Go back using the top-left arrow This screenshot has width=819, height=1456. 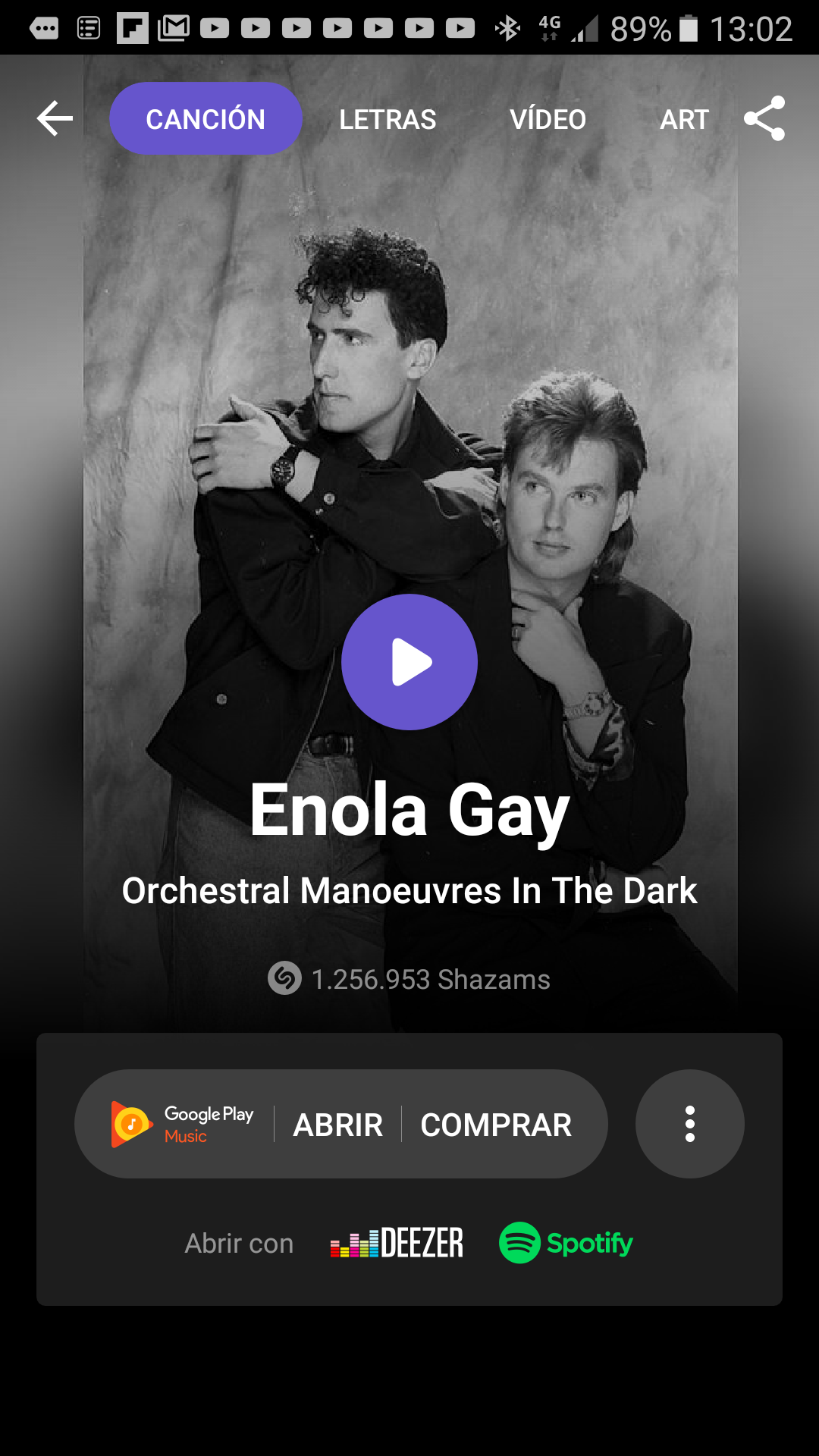(x=55, y=119)
